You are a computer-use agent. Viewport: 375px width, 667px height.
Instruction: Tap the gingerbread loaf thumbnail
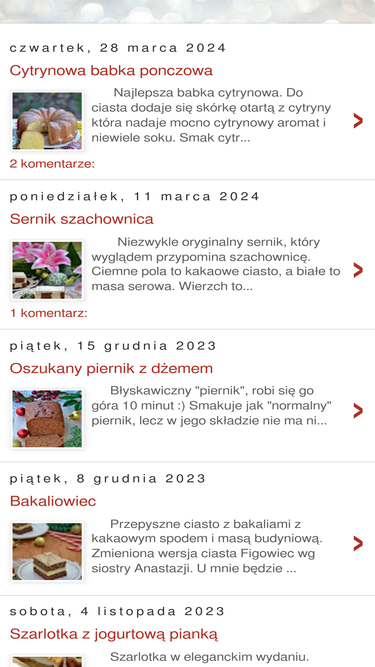click(x=47, y=419)
